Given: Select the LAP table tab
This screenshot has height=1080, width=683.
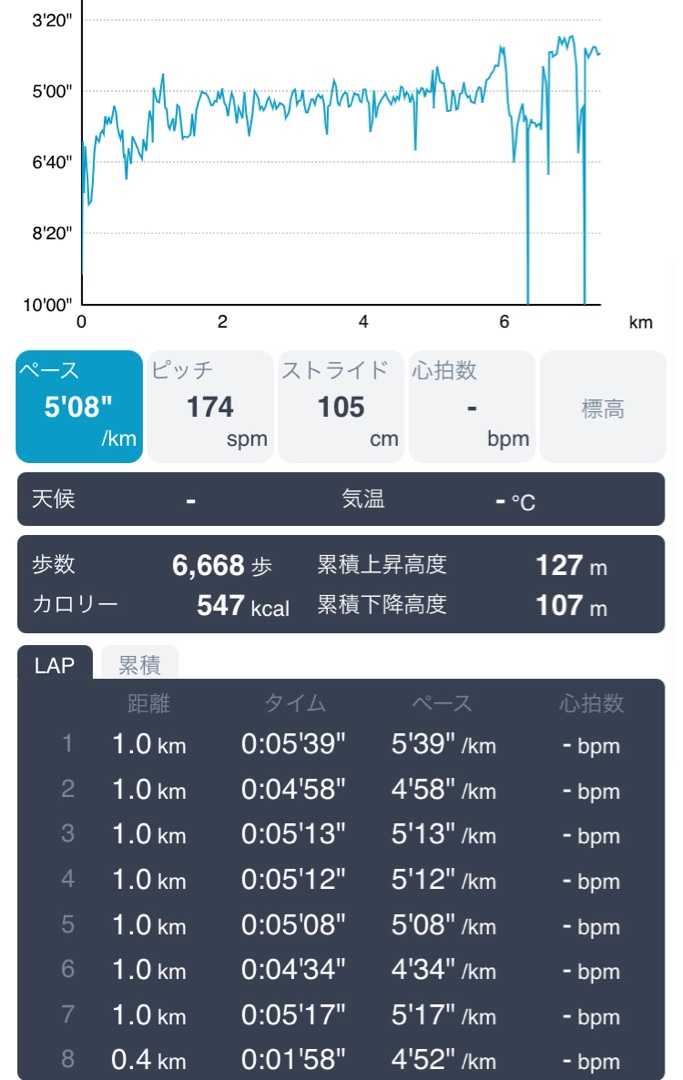Looking at the screenshot, I should coord(55,664).
